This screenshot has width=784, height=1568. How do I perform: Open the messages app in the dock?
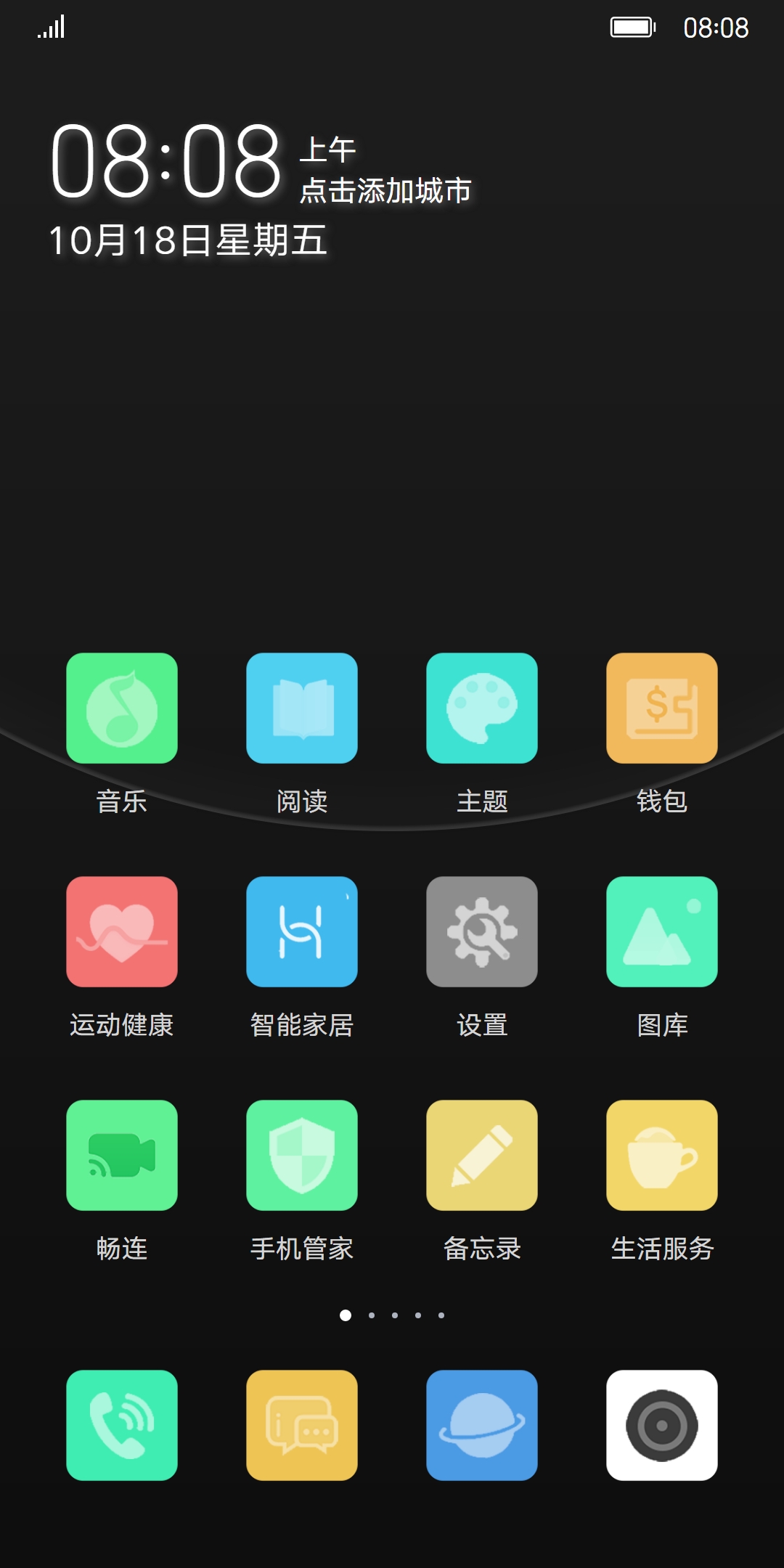click(302, 1425)
